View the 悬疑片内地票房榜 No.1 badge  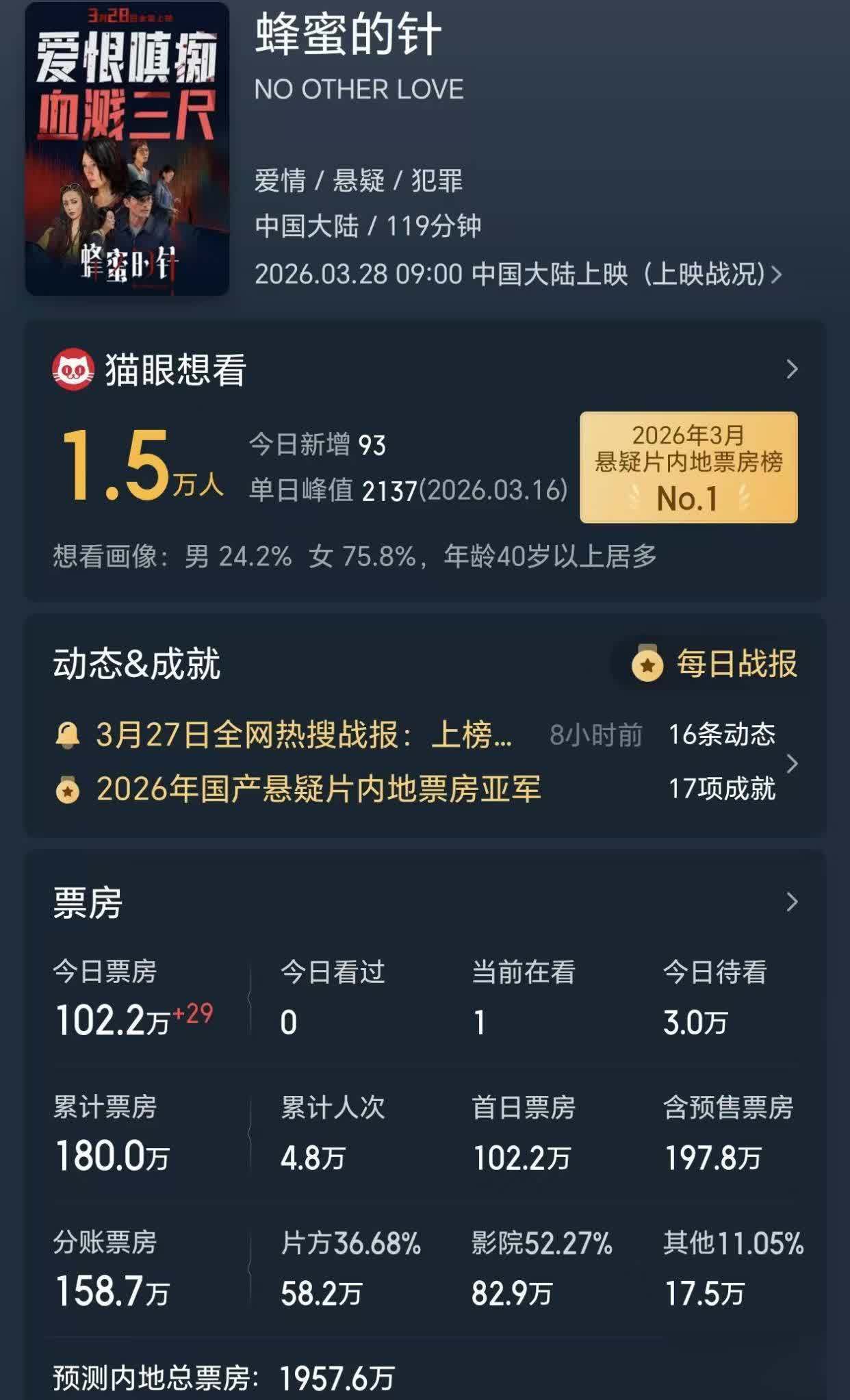point(688,468)
